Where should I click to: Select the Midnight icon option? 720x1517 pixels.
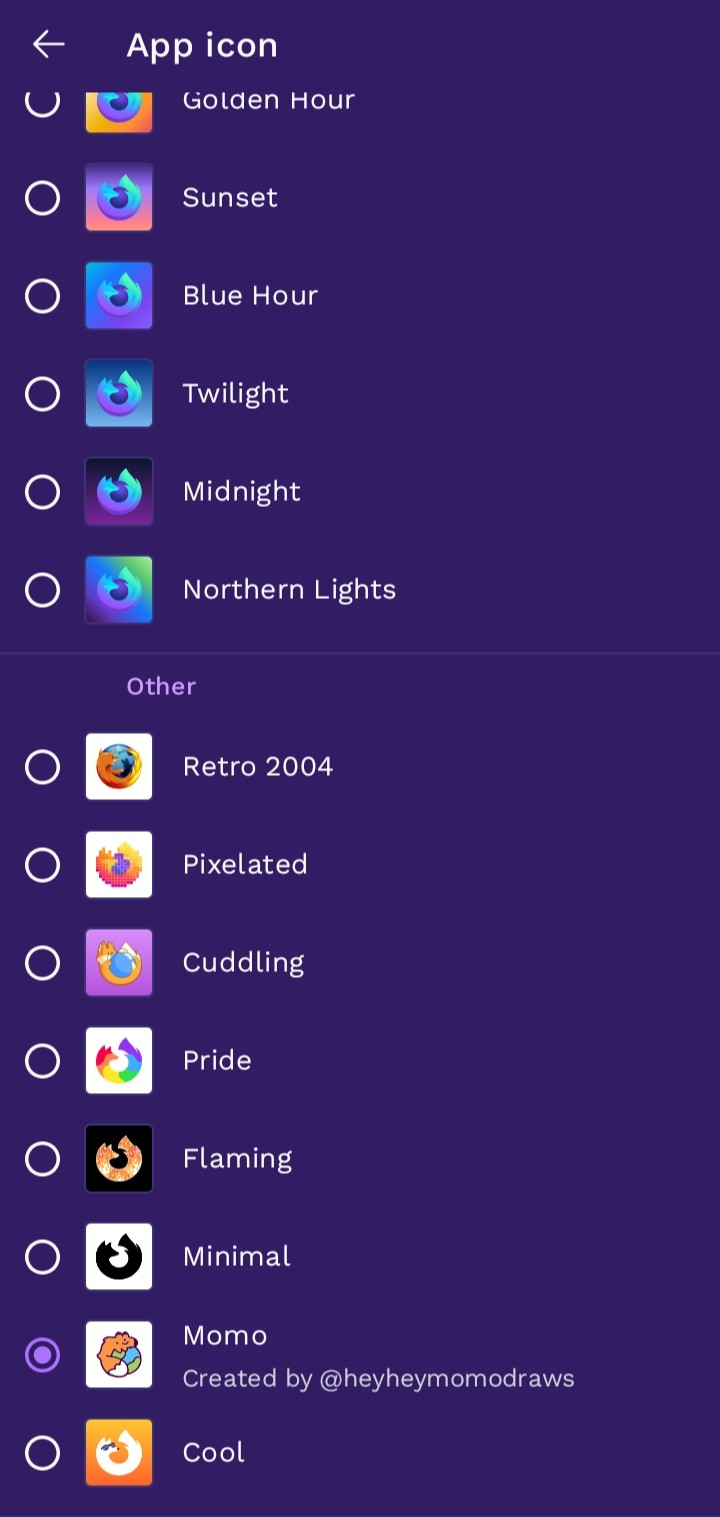point(42,492)
